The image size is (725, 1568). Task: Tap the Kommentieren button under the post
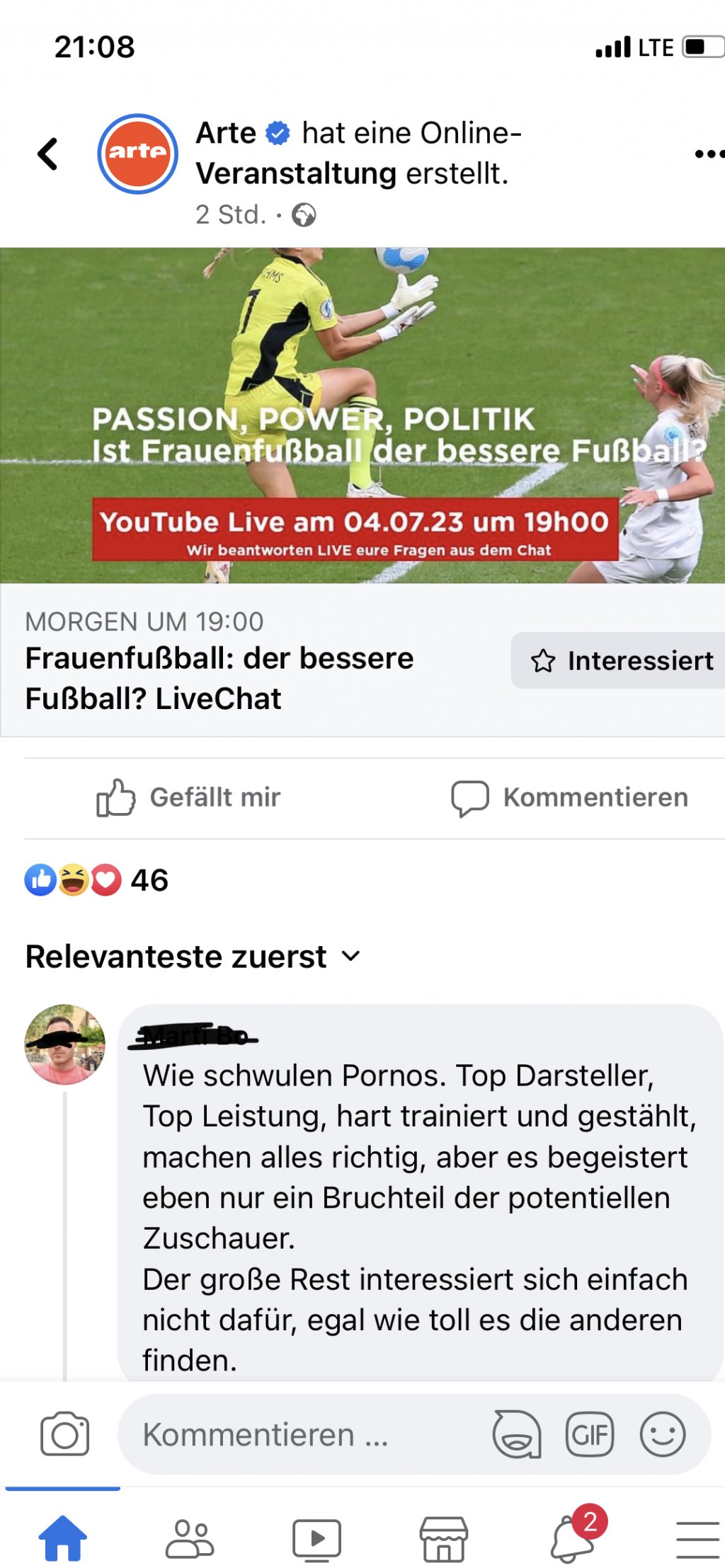[570, 797]
